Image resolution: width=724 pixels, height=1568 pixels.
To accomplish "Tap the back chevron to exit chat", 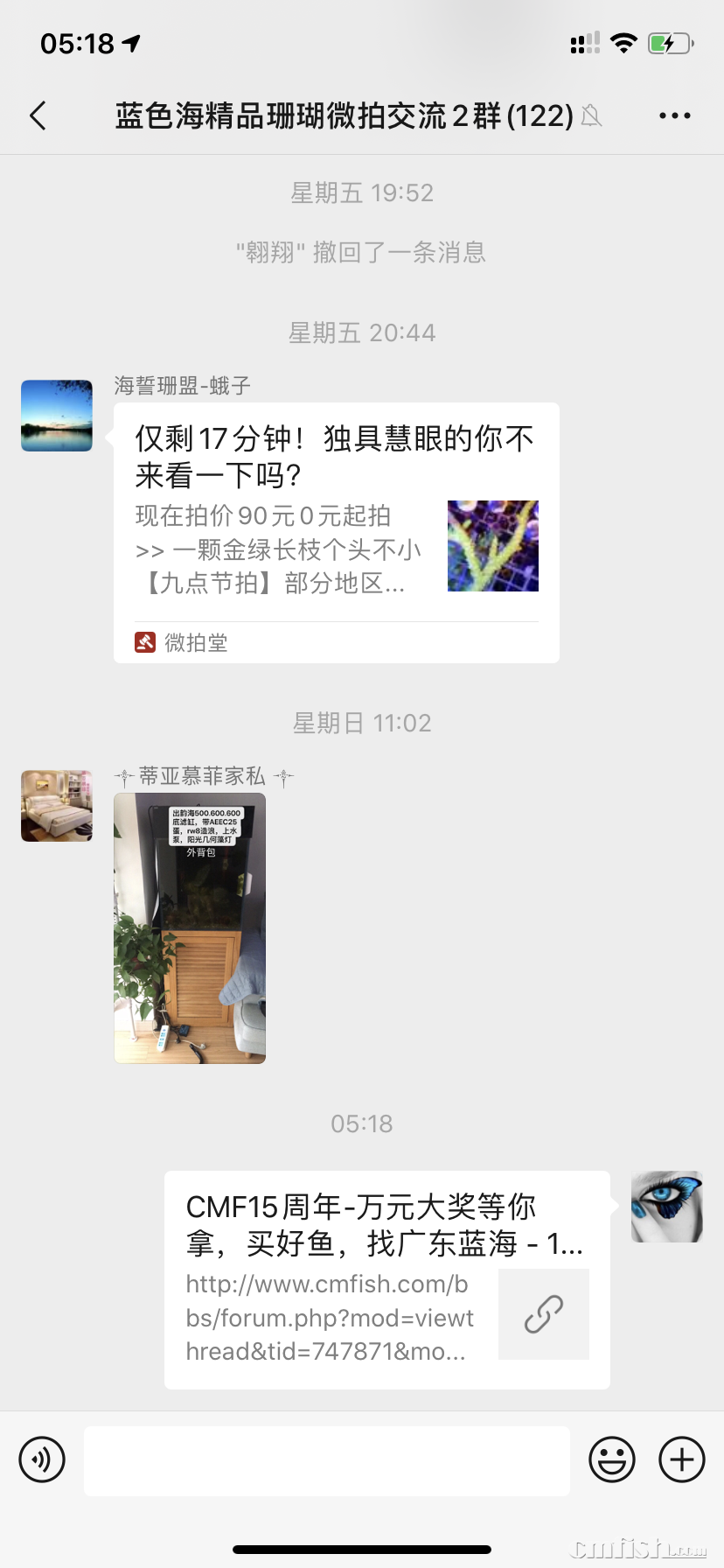I will (x=37, y=115).
